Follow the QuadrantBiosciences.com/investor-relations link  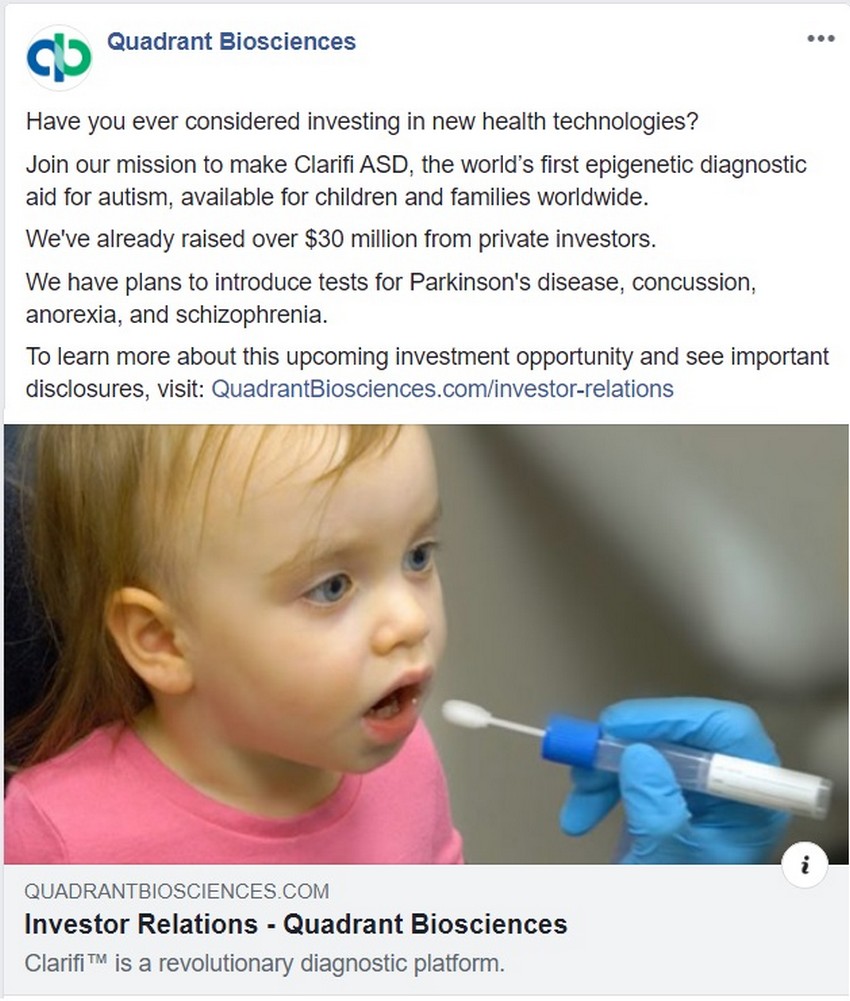(442, 388)
